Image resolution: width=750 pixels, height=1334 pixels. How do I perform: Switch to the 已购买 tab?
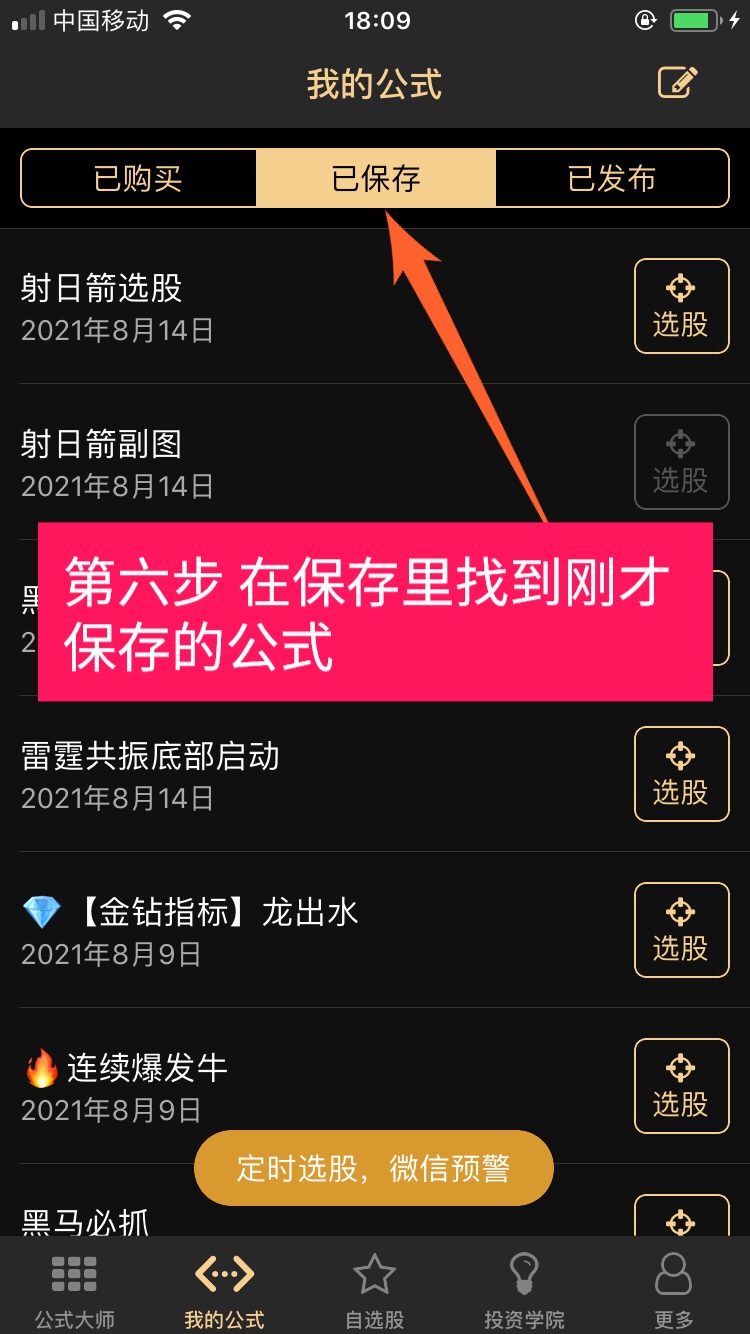pyautogui.click(x=138, y=179)
